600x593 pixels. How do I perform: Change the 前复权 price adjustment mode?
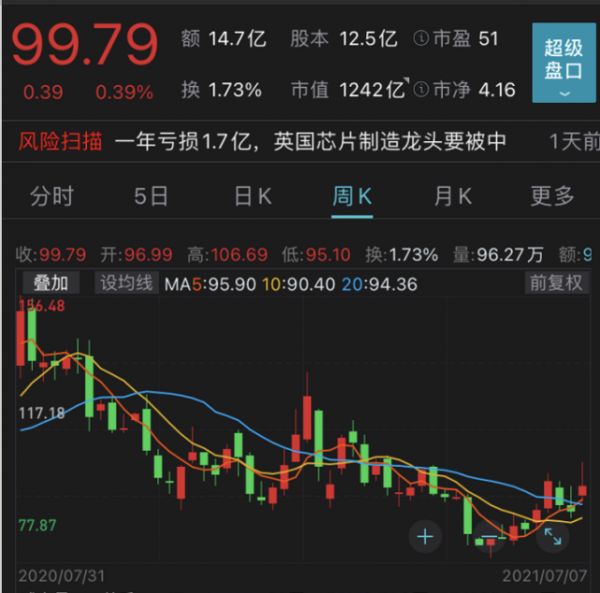(x=556, y=283)
